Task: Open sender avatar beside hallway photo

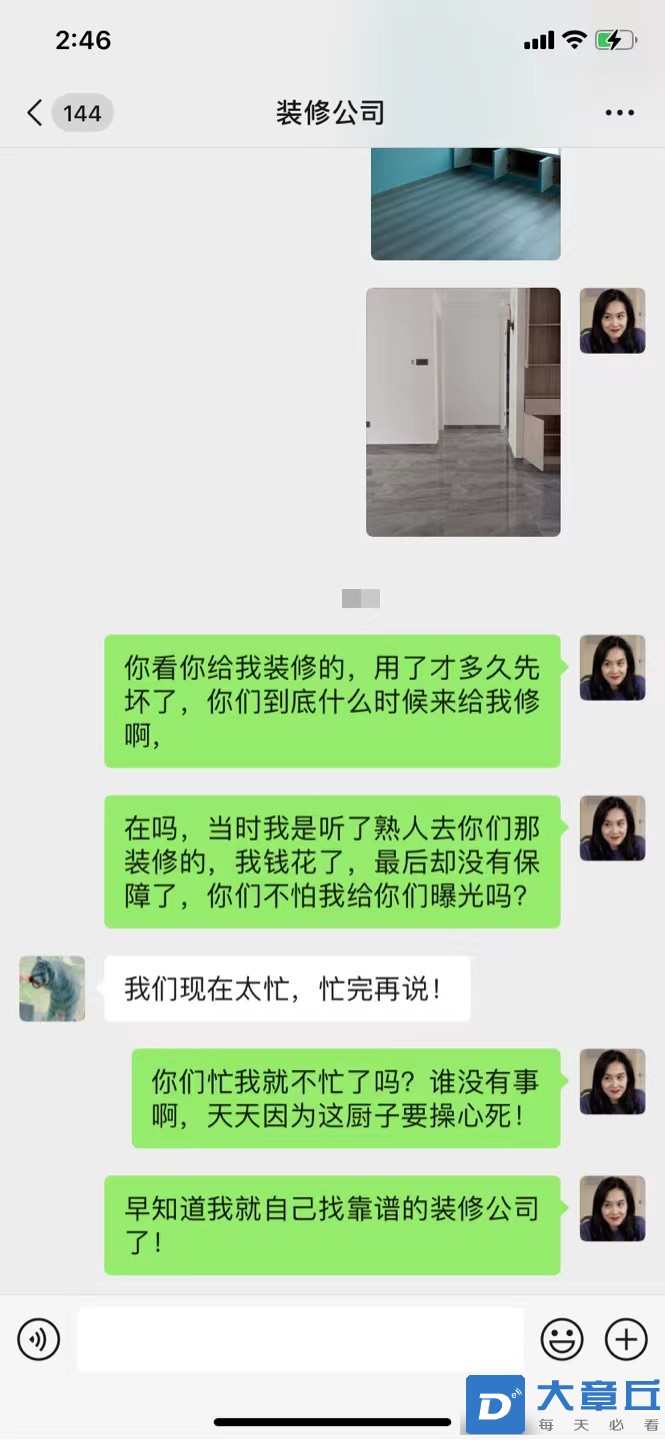Action: click(612, 321)
